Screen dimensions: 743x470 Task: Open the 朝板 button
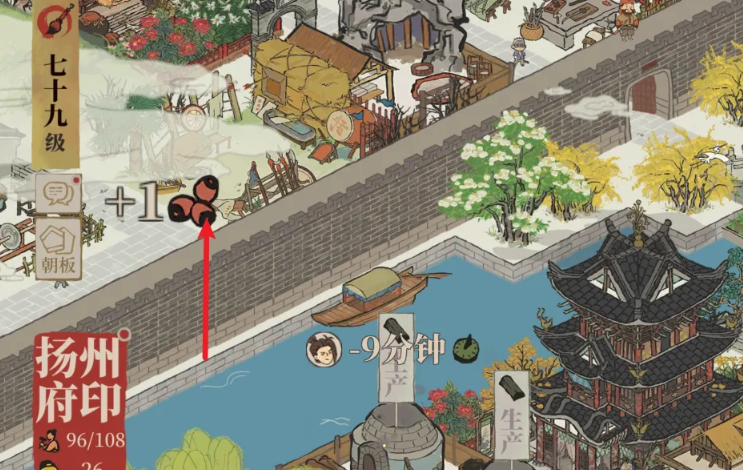[x=57, y=248]
